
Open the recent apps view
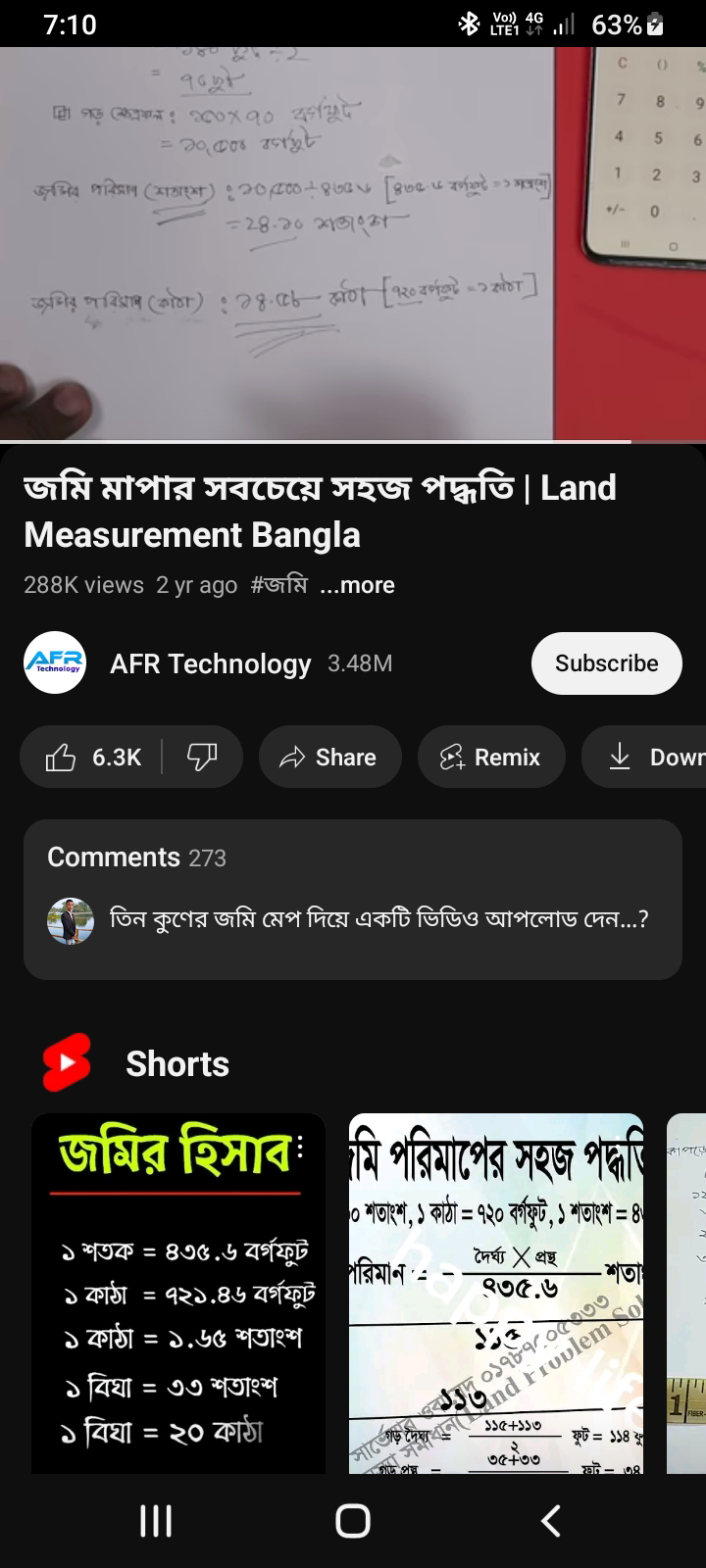[156, 1520]
